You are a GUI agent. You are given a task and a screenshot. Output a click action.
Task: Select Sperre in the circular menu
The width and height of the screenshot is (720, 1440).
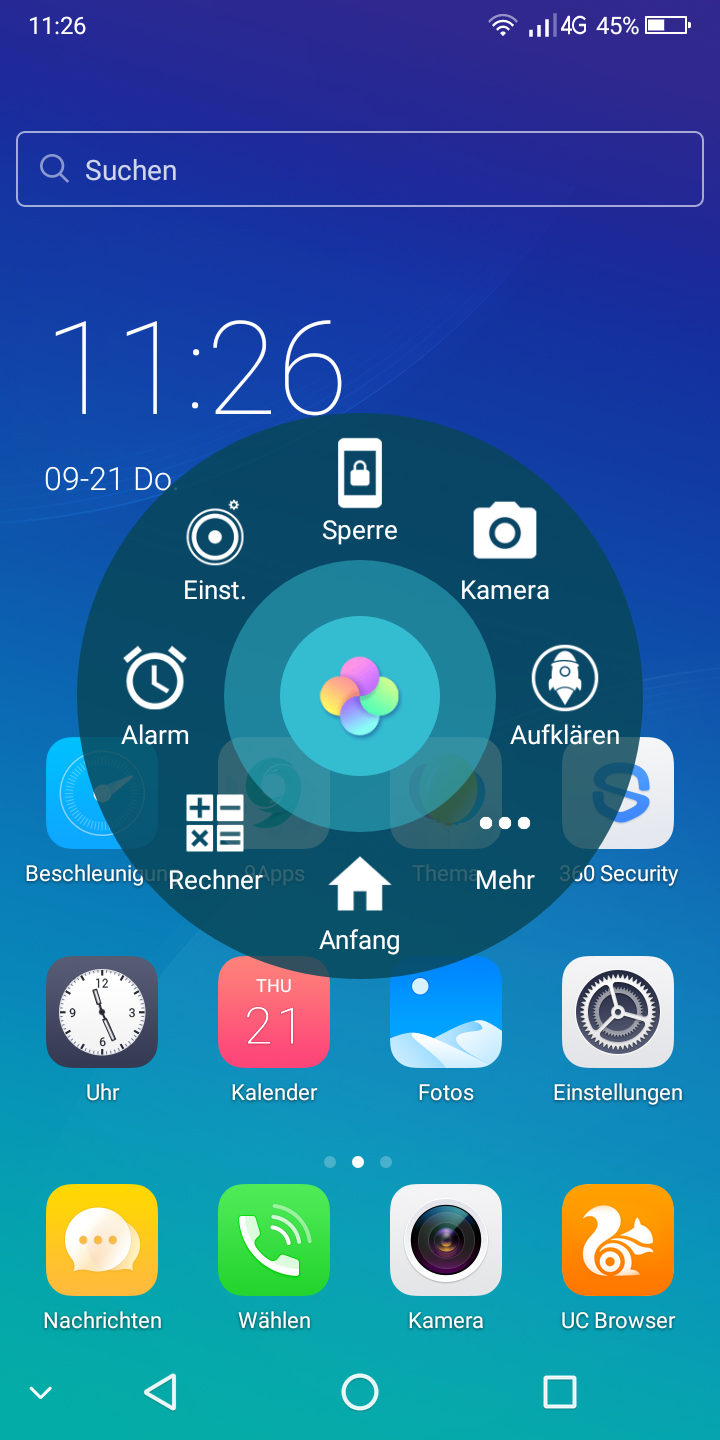click(360, 490)
